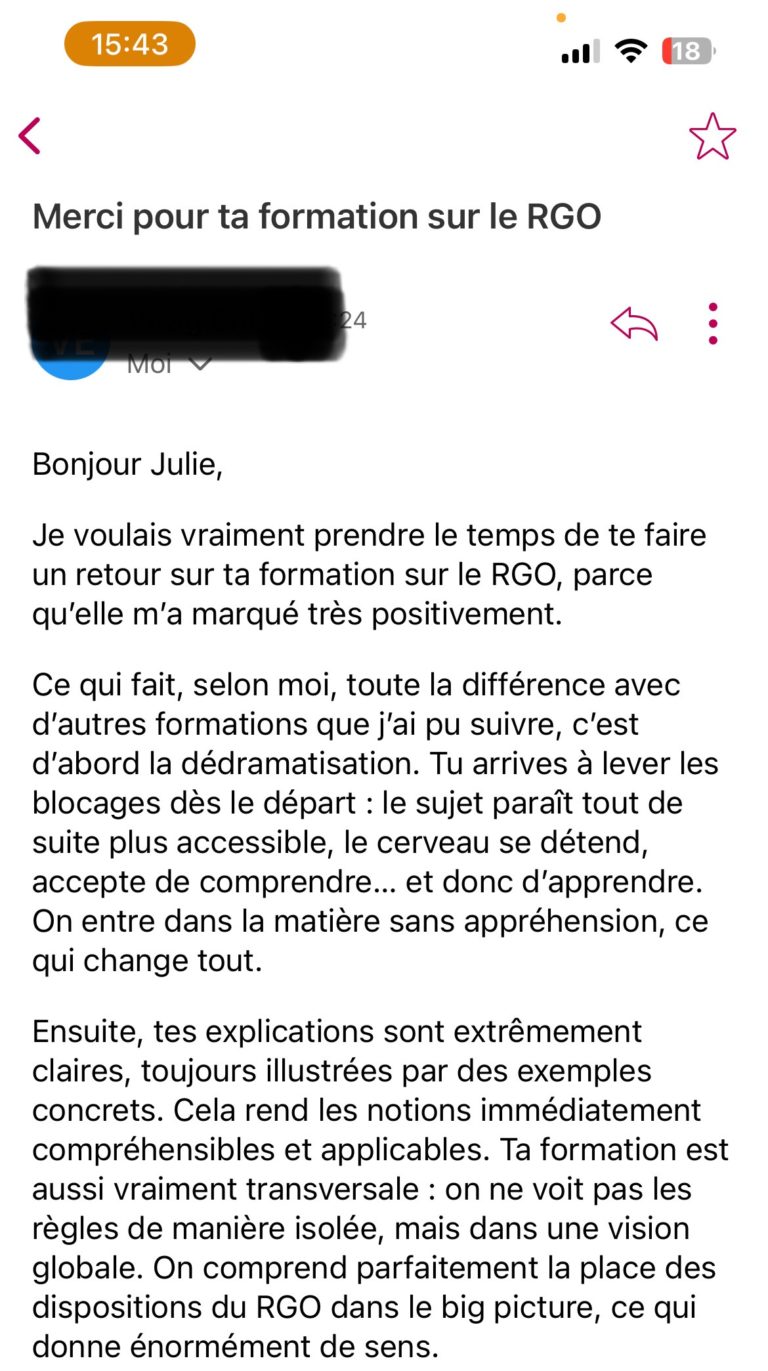Expand recipient details next to Moi
The width and height of the screenshot is (768, 1371).
200,364
